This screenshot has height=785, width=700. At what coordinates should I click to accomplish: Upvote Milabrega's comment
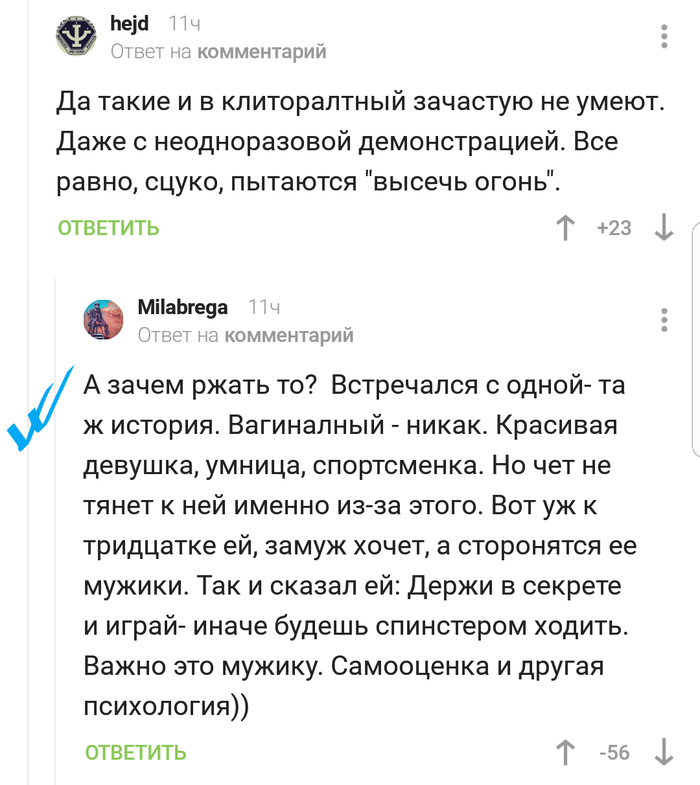pos(565,752)
